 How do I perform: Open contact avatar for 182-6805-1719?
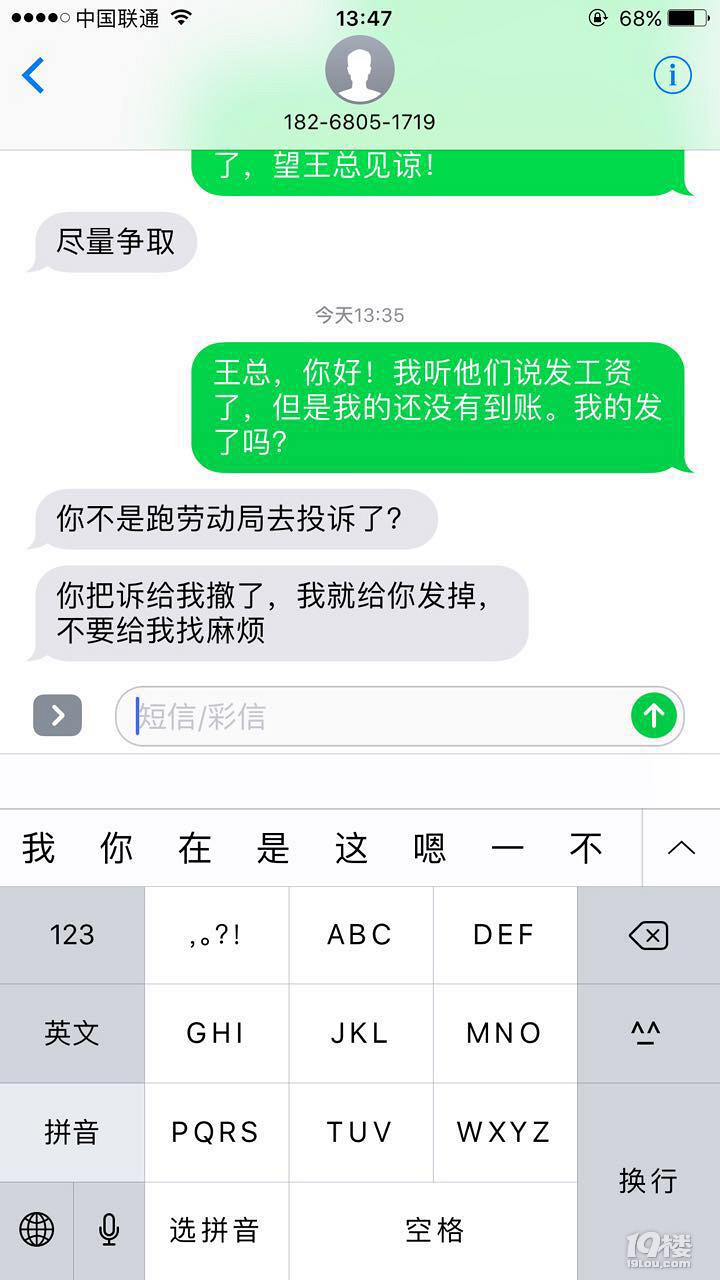360,70
